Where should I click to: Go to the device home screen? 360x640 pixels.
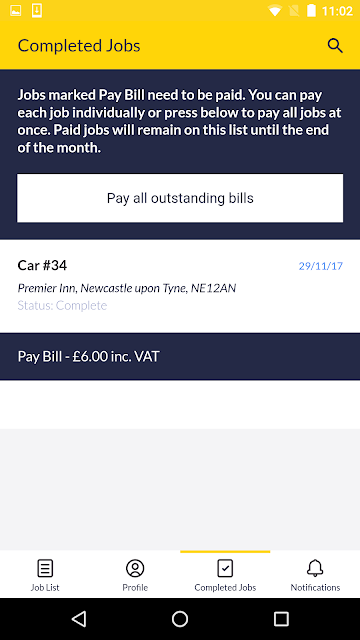(180, 619)
